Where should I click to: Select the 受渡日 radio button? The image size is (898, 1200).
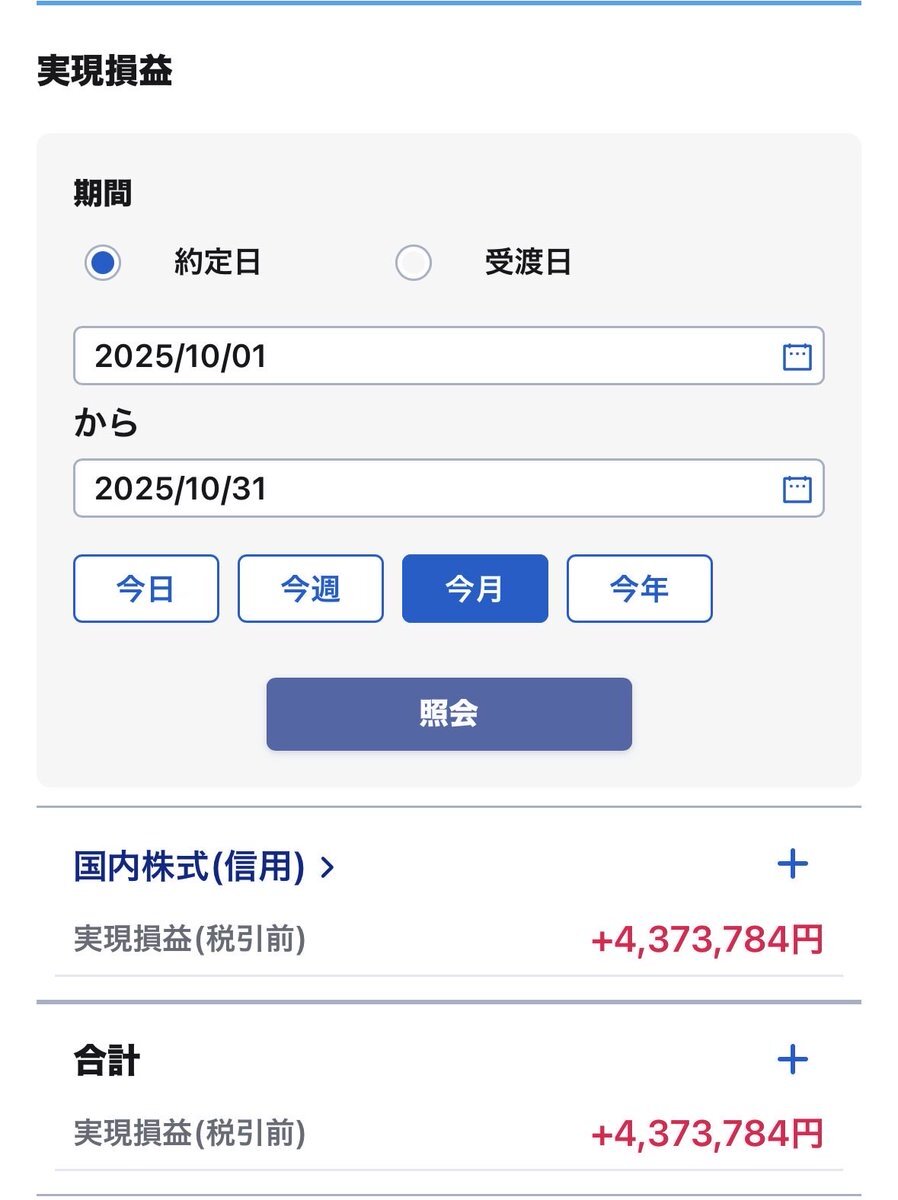coord(413,263)
